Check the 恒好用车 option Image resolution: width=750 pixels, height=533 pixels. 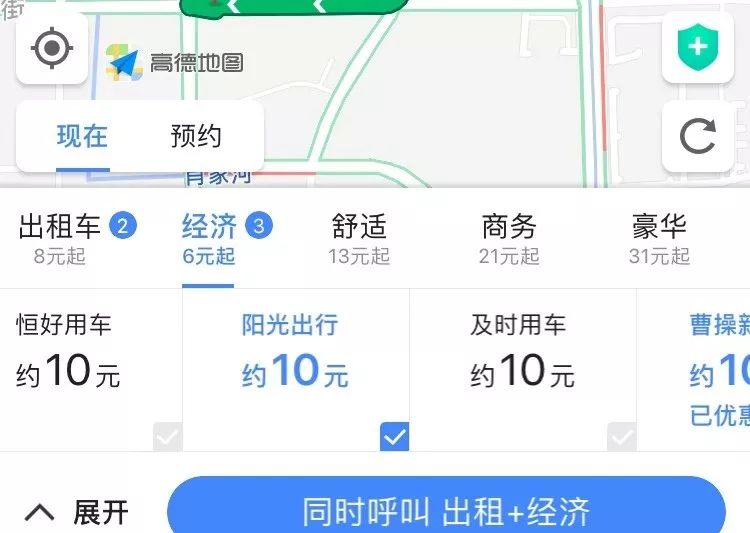(167, 437)
